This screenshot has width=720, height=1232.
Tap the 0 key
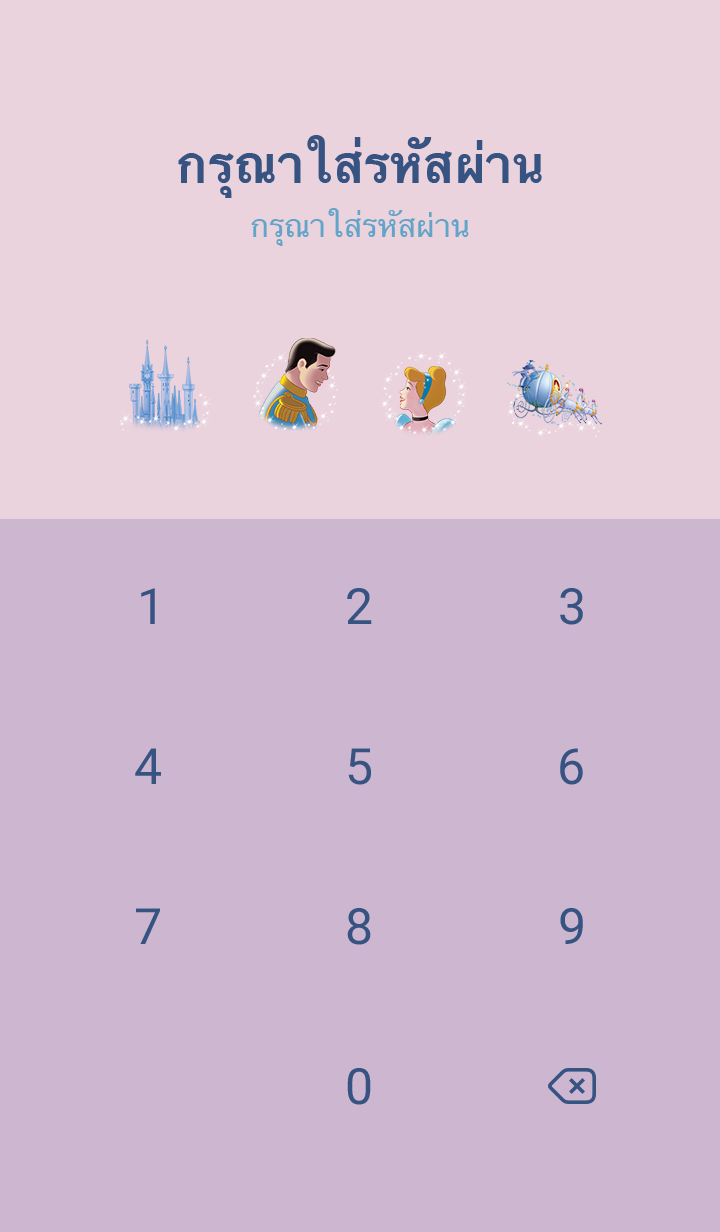359,1087
